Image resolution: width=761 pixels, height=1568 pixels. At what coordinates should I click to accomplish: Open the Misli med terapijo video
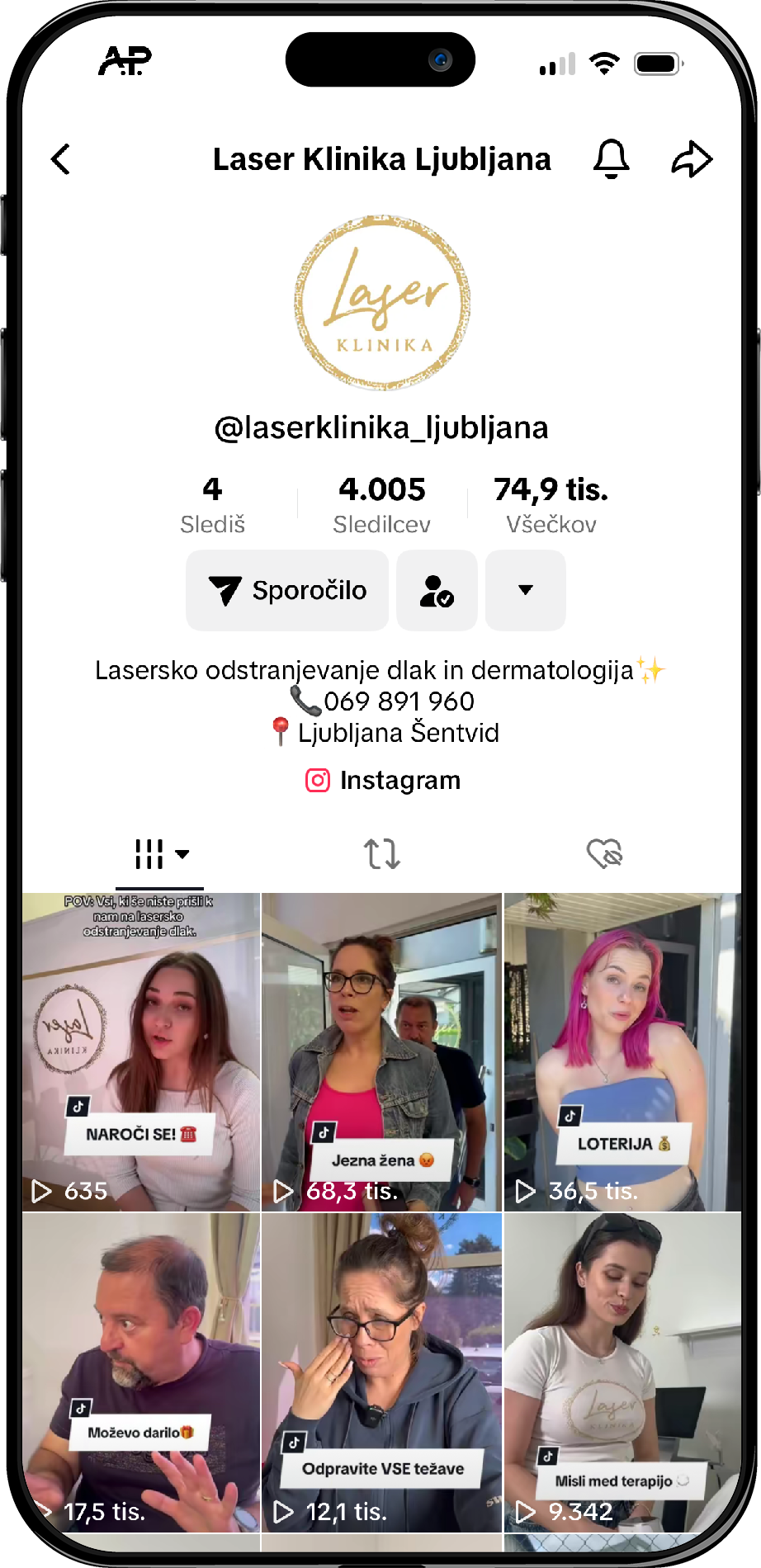click(622, 1372)
